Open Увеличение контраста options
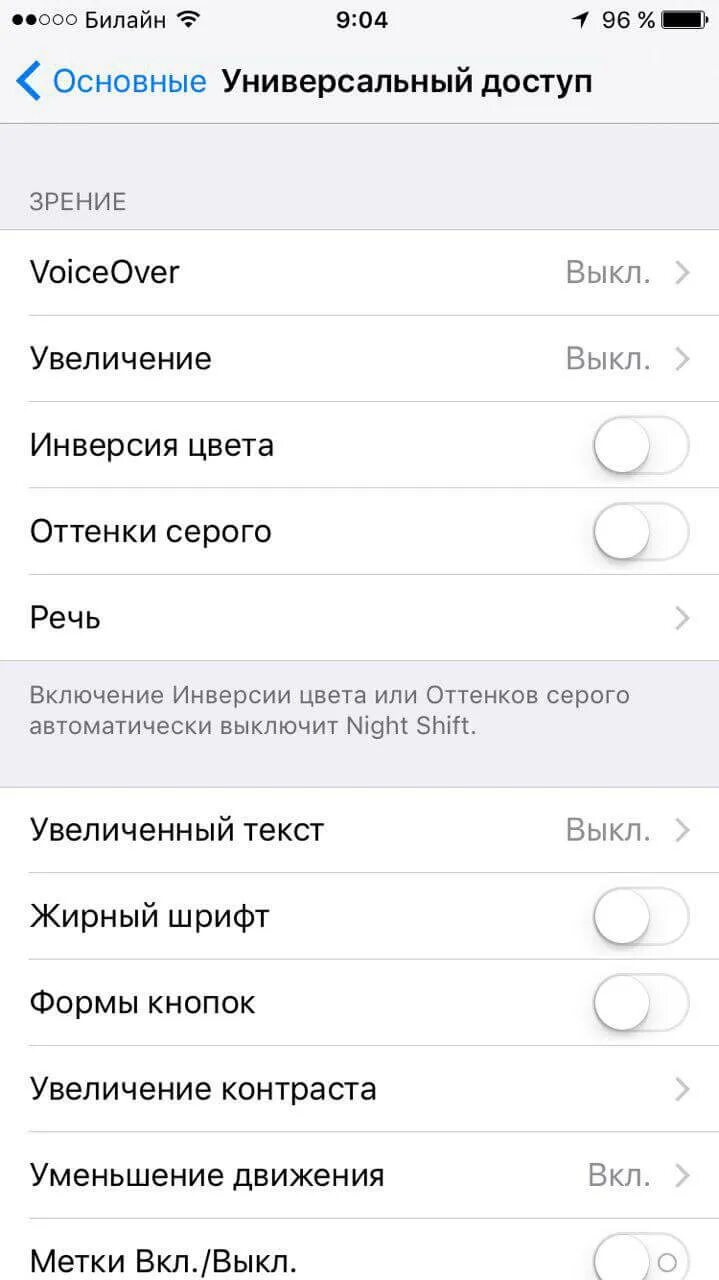Viewport: 719px width, 1280px height. 360,1089
